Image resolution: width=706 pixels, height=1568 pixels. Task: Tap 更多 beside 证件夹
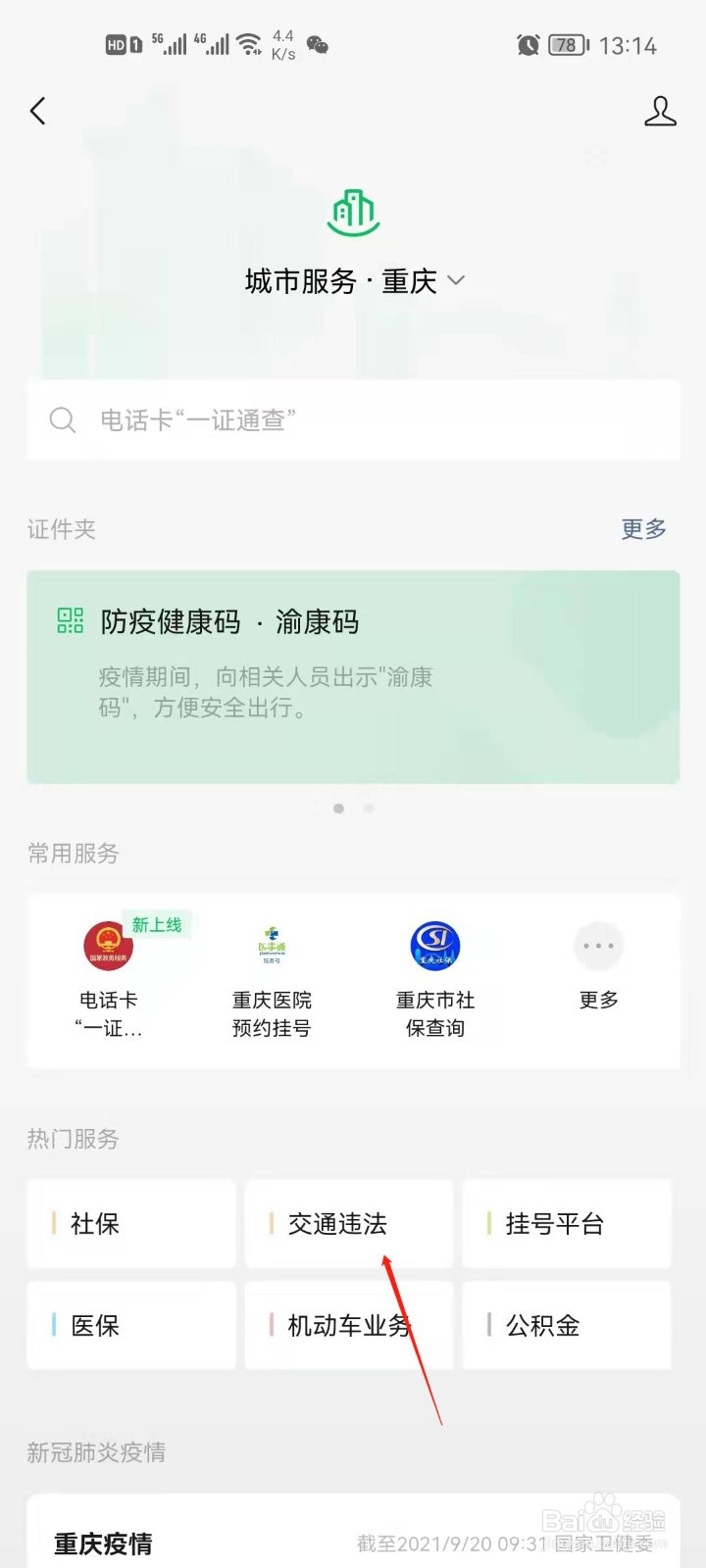point(642,529)
